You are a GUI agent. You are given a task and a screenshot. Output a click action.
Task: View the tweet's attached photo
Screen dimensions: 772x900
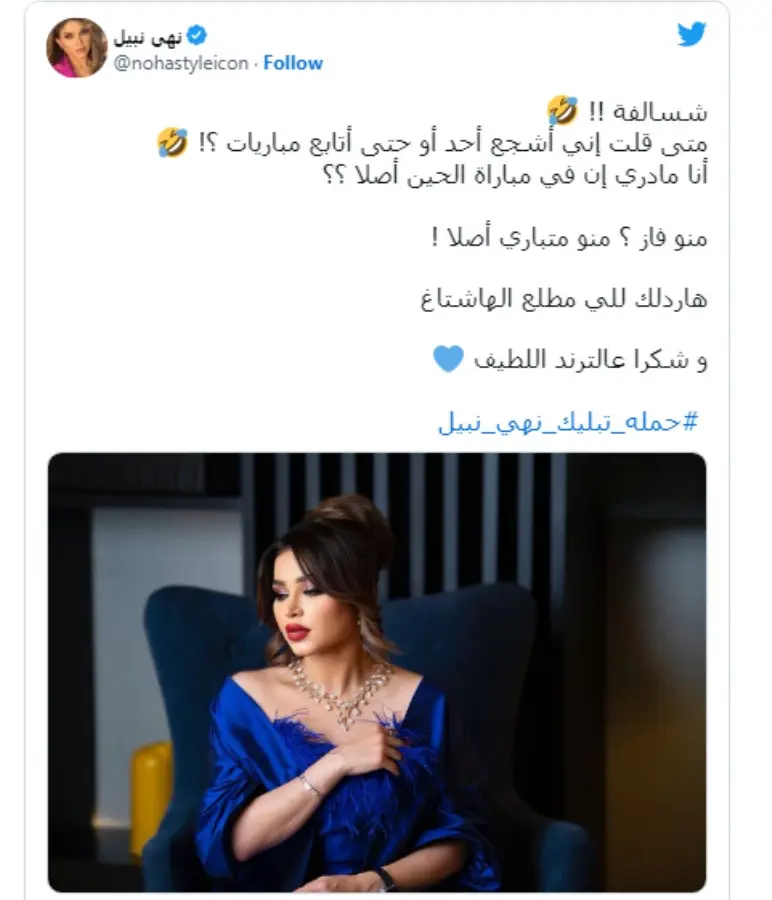[377, 670]
